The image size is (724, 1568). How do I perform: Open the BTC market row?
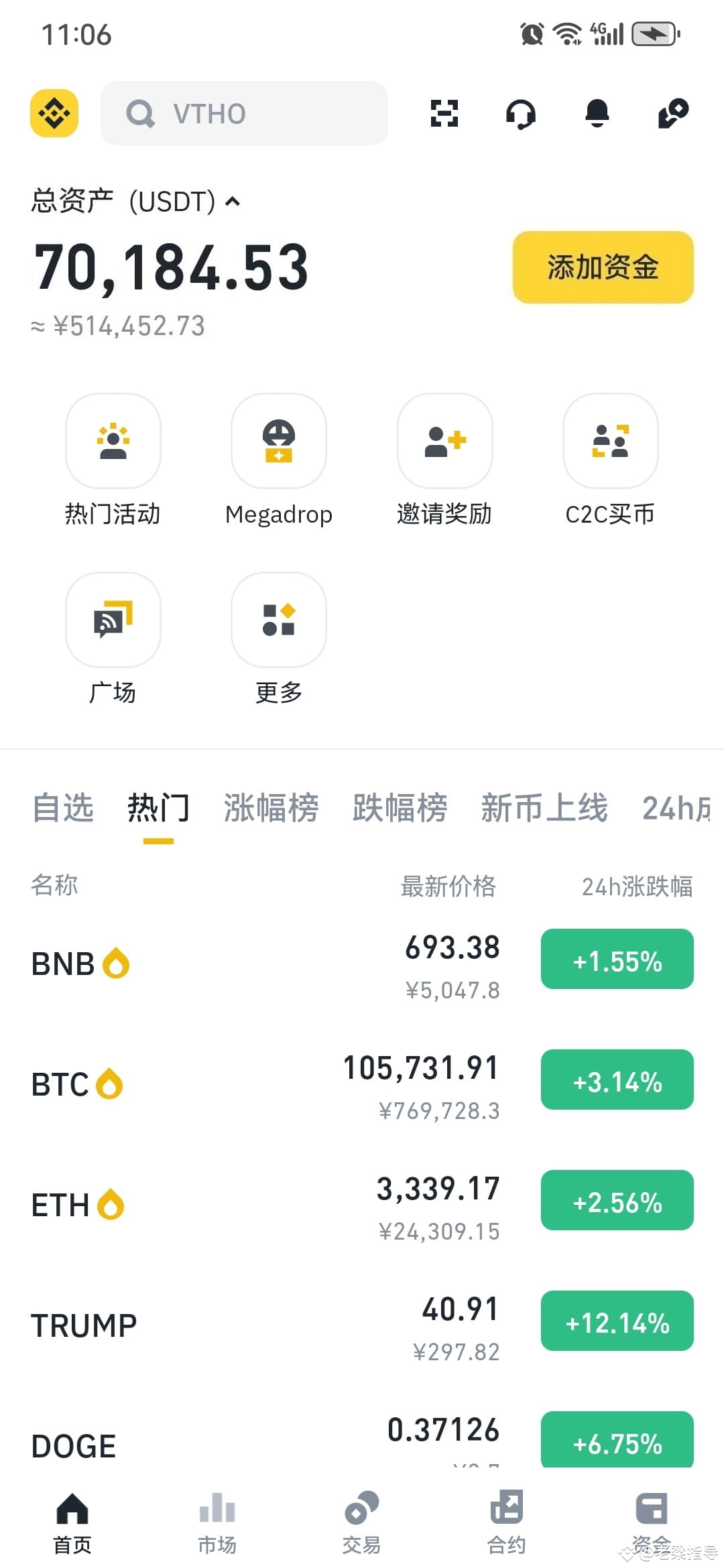point(362,1084)
